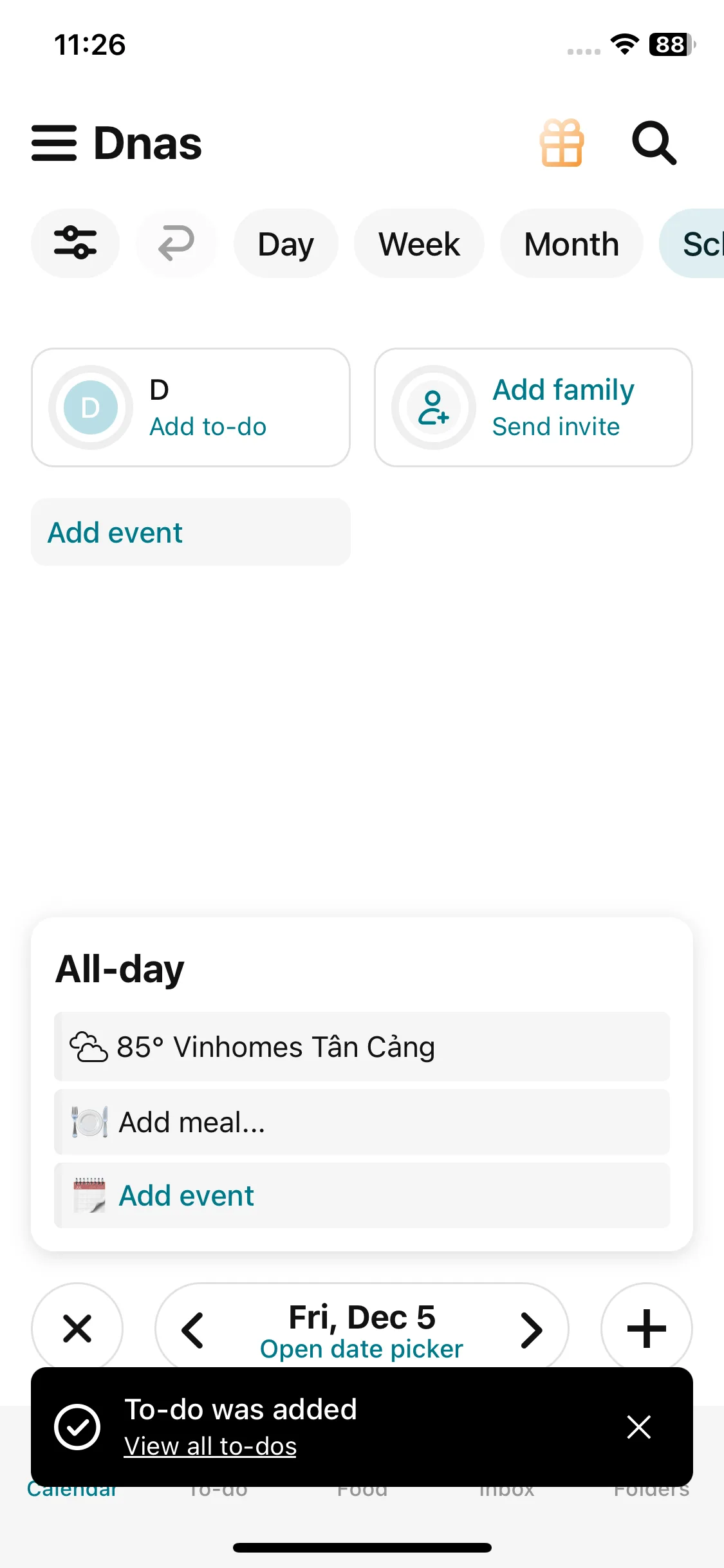The height and width of the screenshot is (1568, 724).
Task: Go to the previous day
Action: 192,1330
